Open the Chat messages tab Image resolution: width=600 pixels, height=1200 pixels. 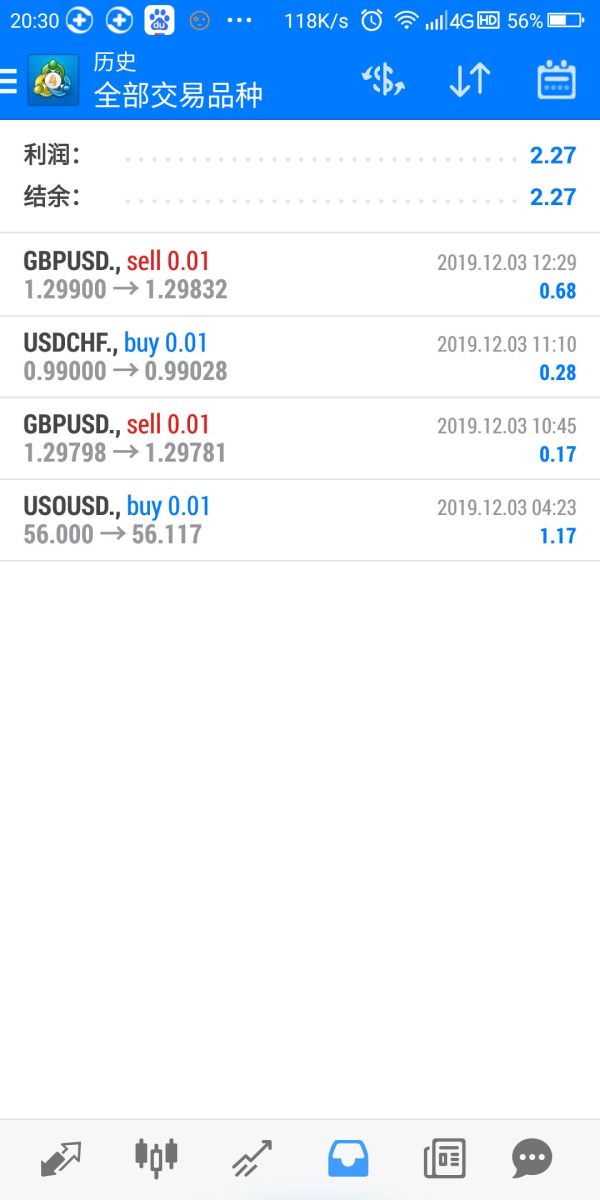(x=532, y=1160)
